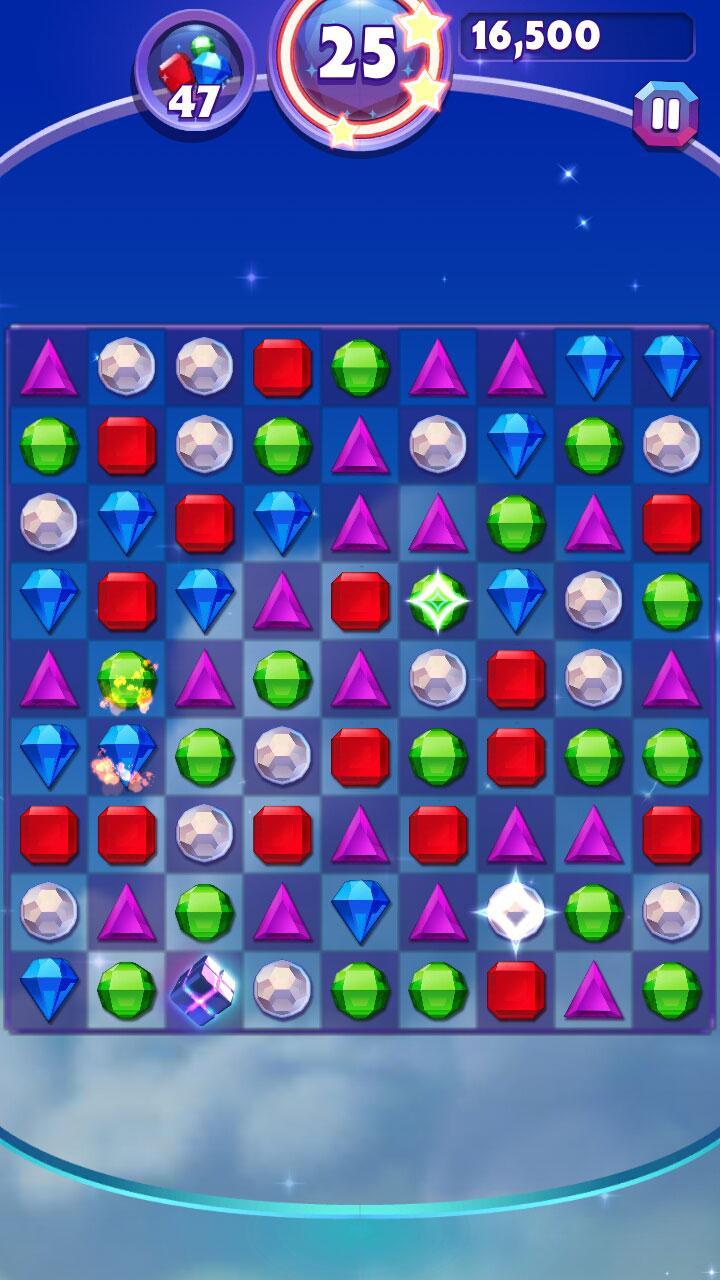
Task: Select the rainbow hypercube gem
Action: coord(204,990)
